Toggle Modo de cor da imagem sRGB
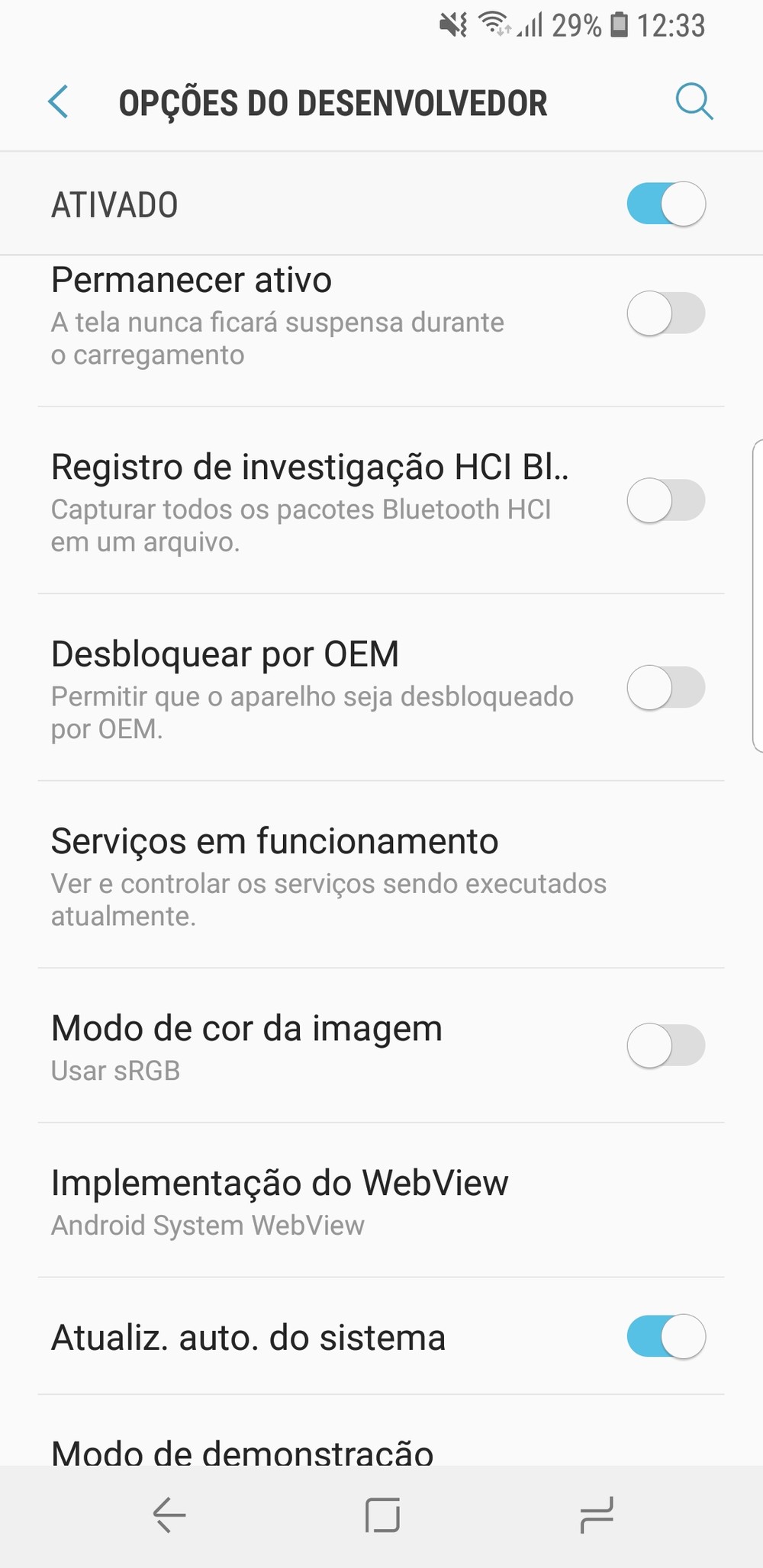The height and width of the screenshot is (1568, 763). click(665, 1045)
